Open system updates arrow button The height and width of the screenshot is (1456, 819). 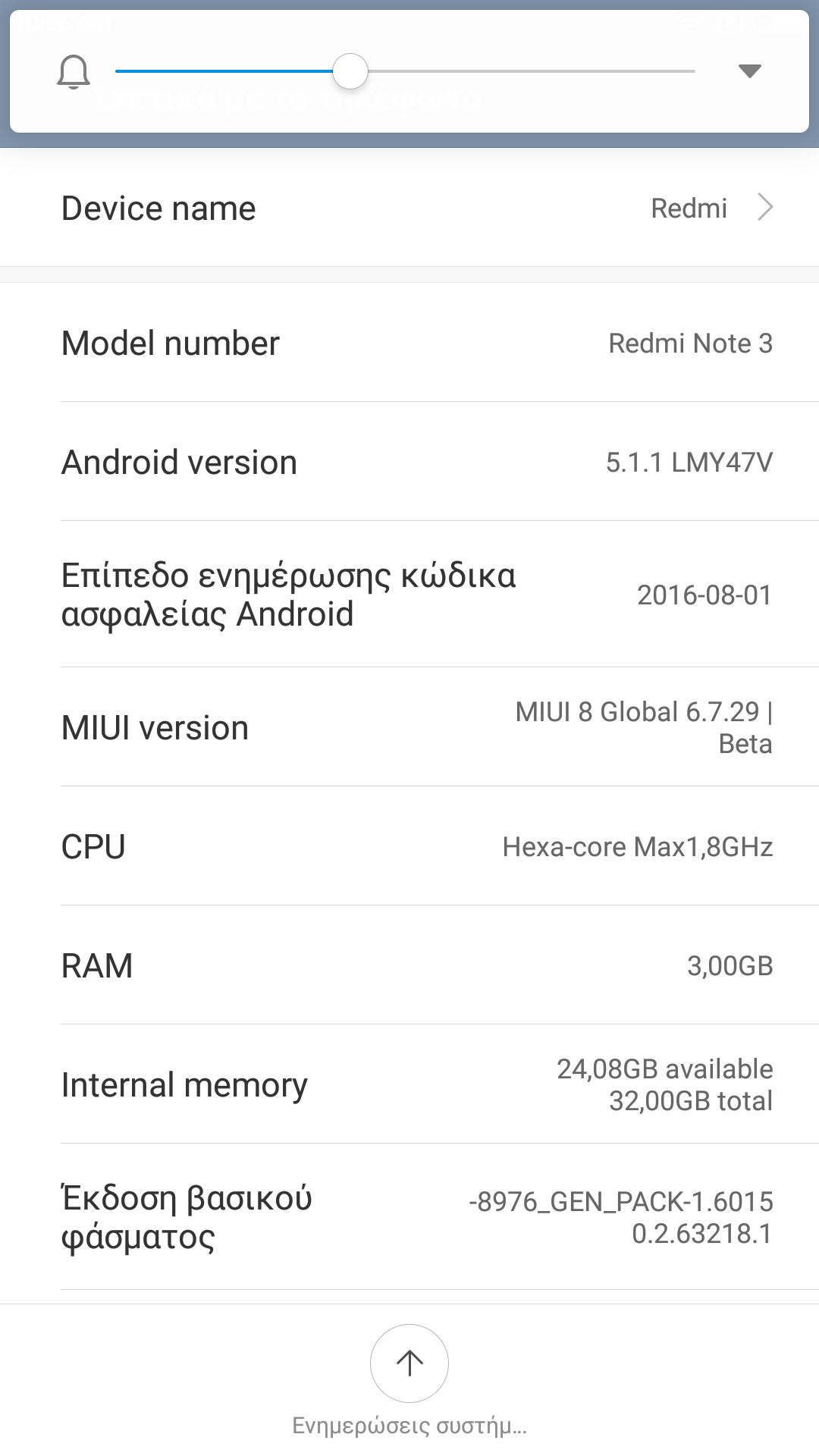(409, 1363)
